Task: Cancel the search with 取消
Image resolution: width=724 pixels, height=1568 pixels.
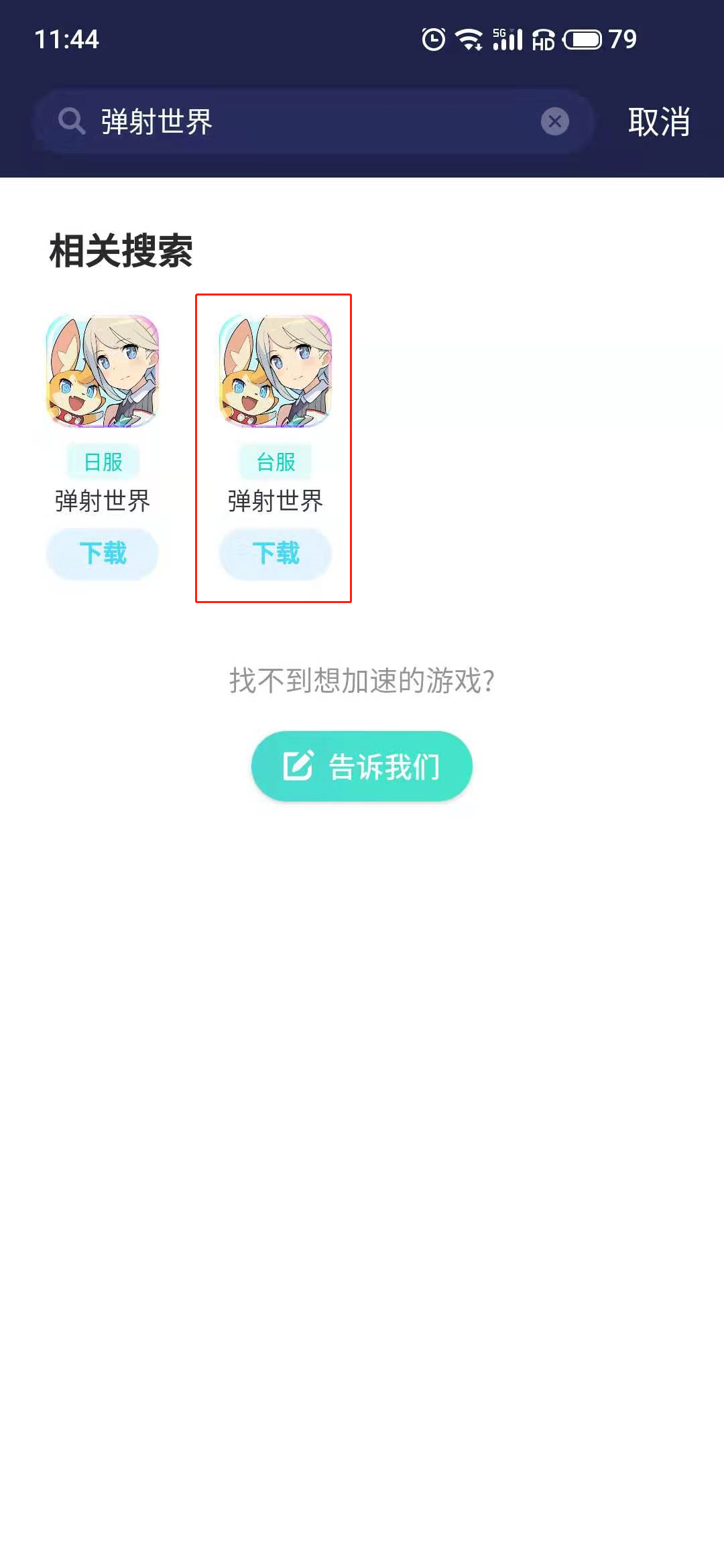Action: [659, 122]
